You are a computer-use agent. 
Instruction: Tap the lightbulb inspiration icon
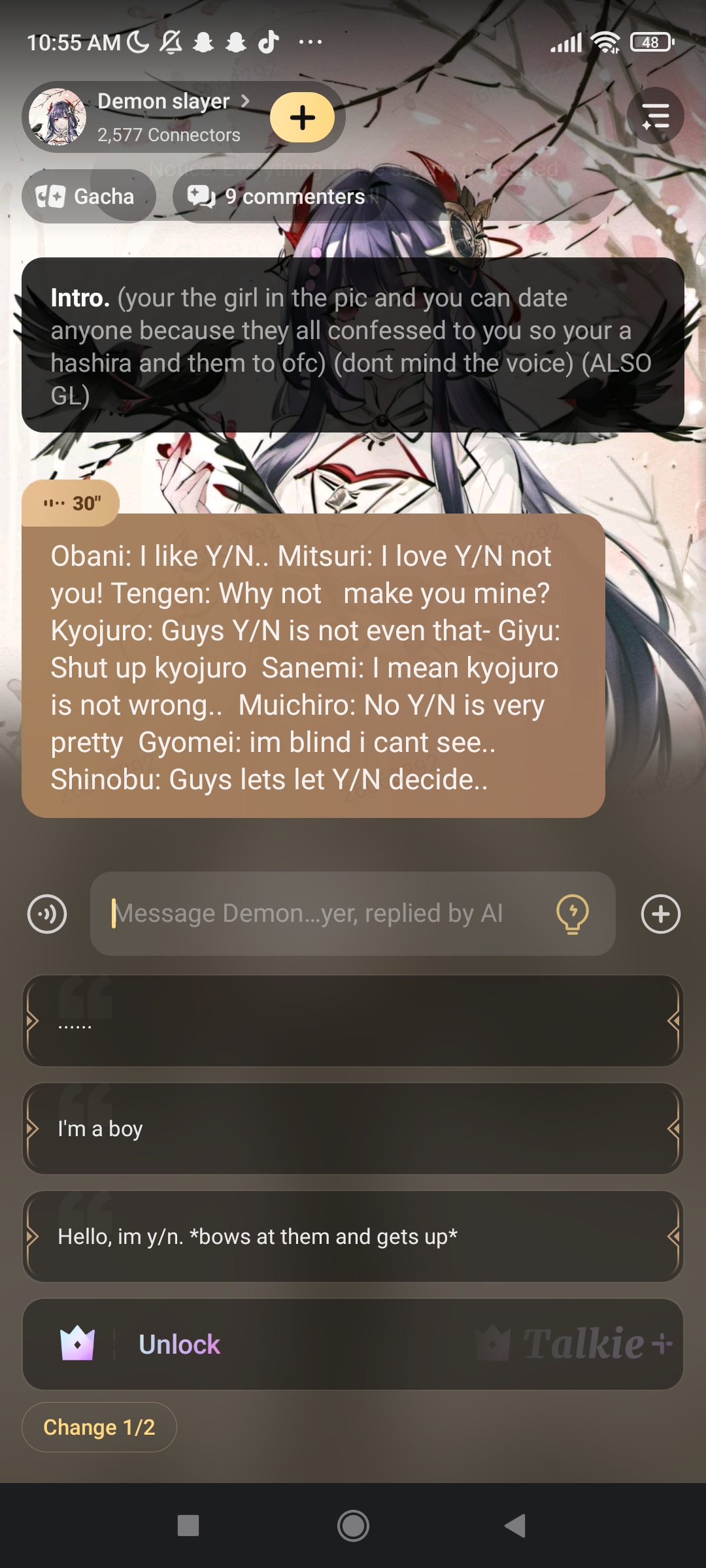(x=572, y=913)
